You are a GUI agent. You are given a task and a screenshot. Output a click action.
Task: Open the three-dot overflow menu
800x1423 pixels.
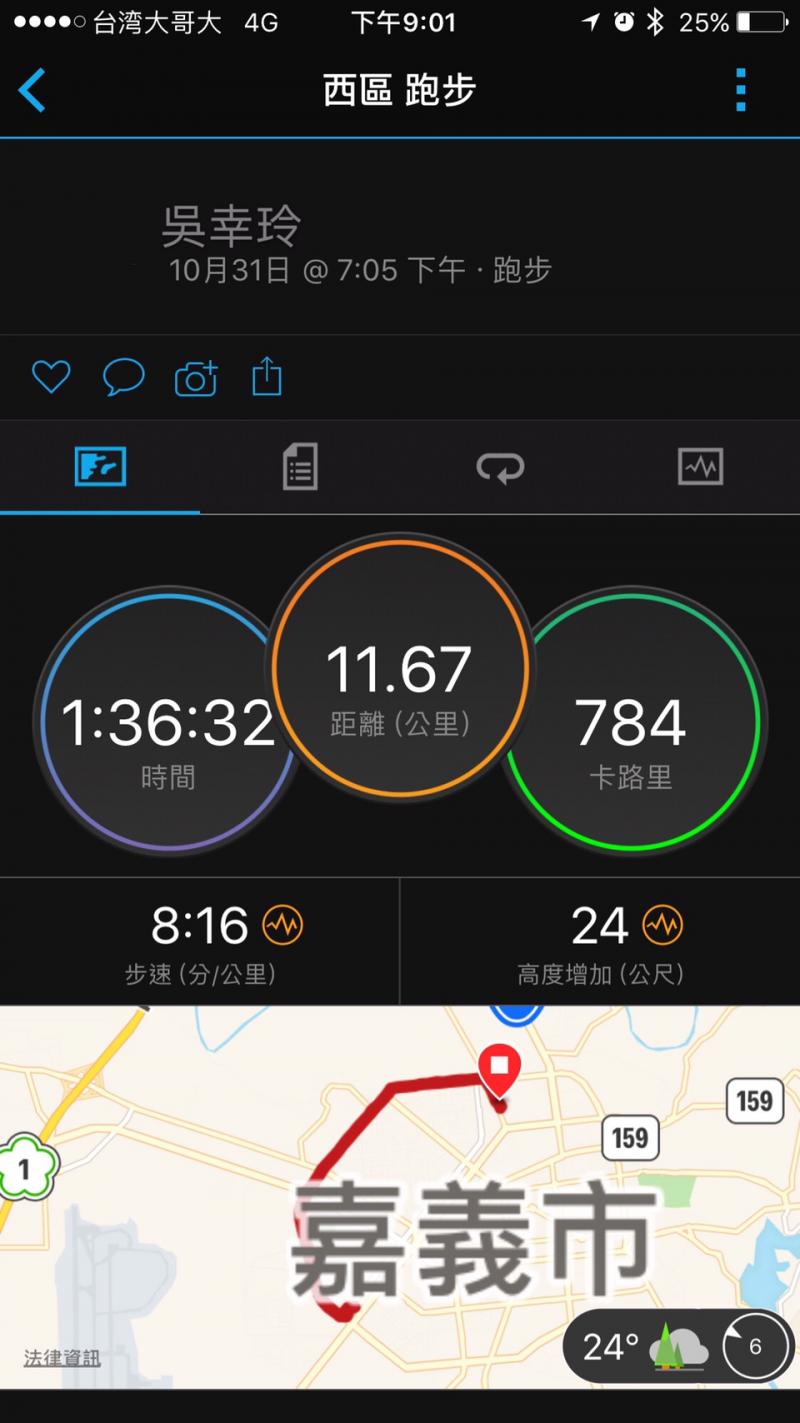tap(740, 91)
